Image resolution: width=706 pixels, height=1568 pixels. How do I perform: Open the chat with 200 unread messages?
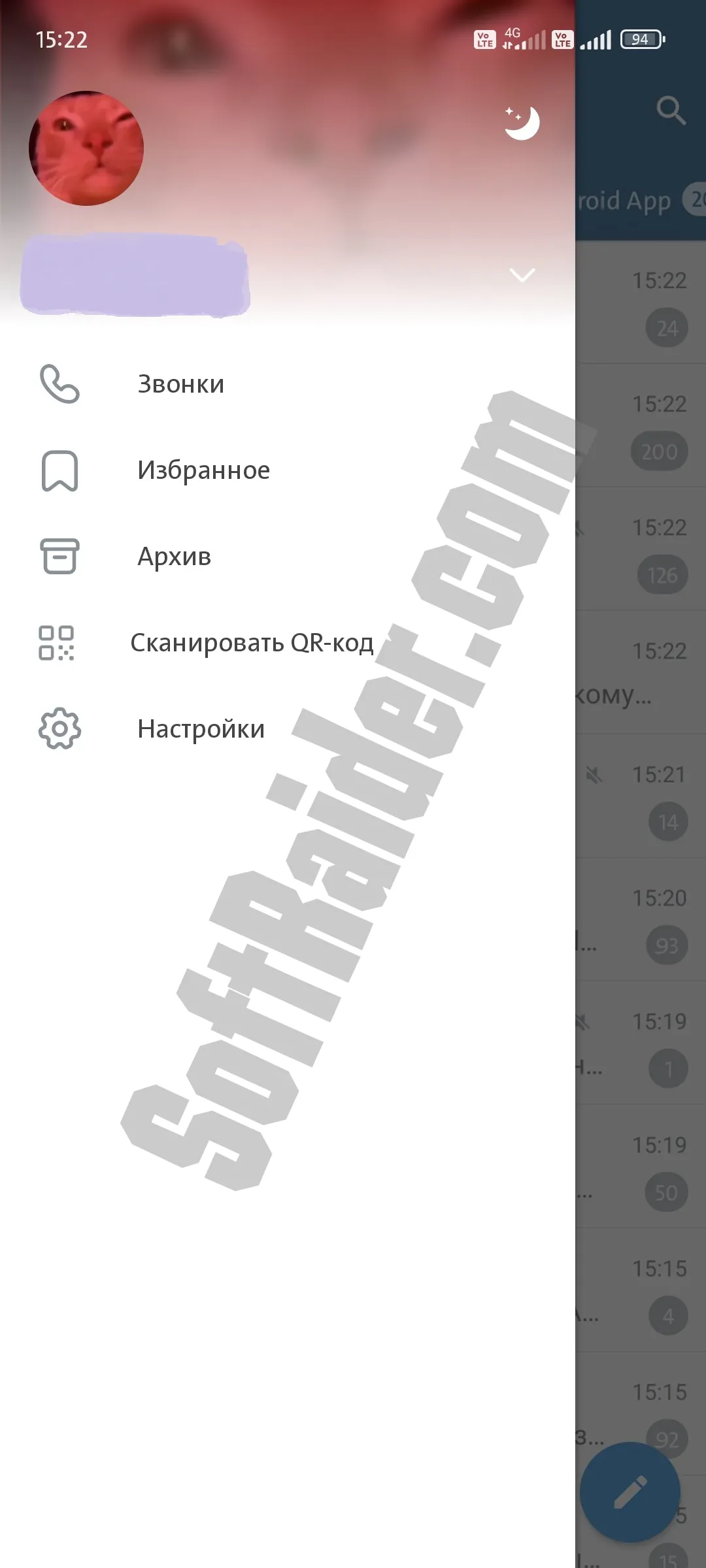641,426
